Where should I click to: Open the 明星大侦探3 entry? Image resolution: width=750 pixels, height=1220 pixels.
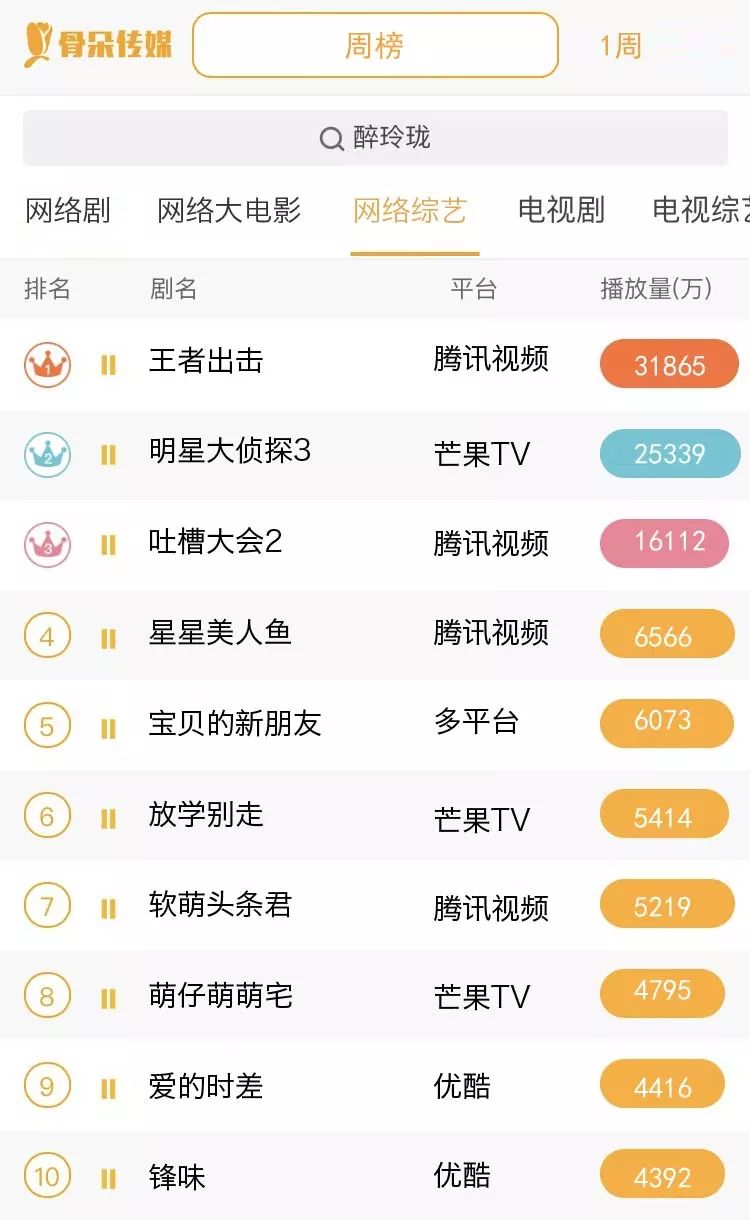(230, 452)
